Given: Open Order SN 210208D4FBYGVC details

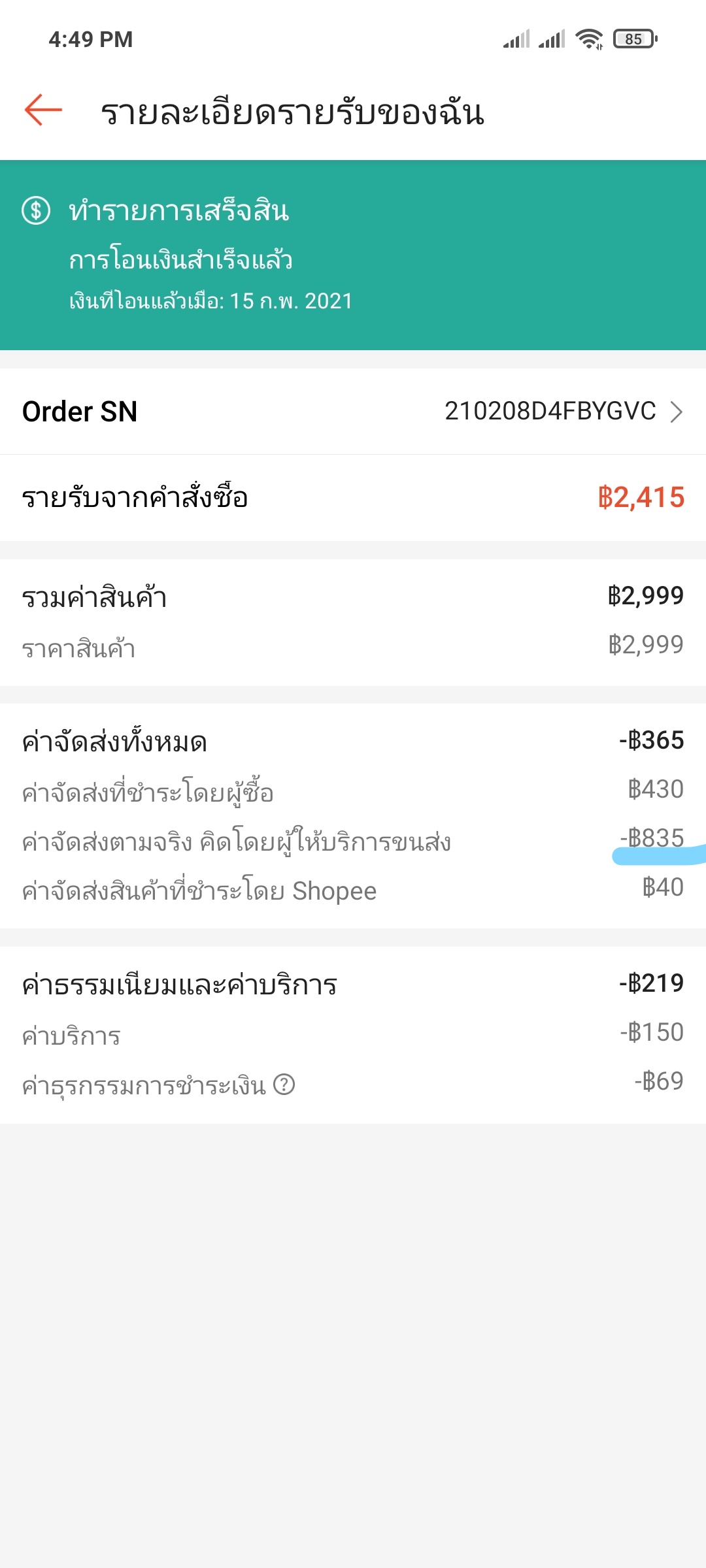Looking at the screenshot, I should point(353,412).
